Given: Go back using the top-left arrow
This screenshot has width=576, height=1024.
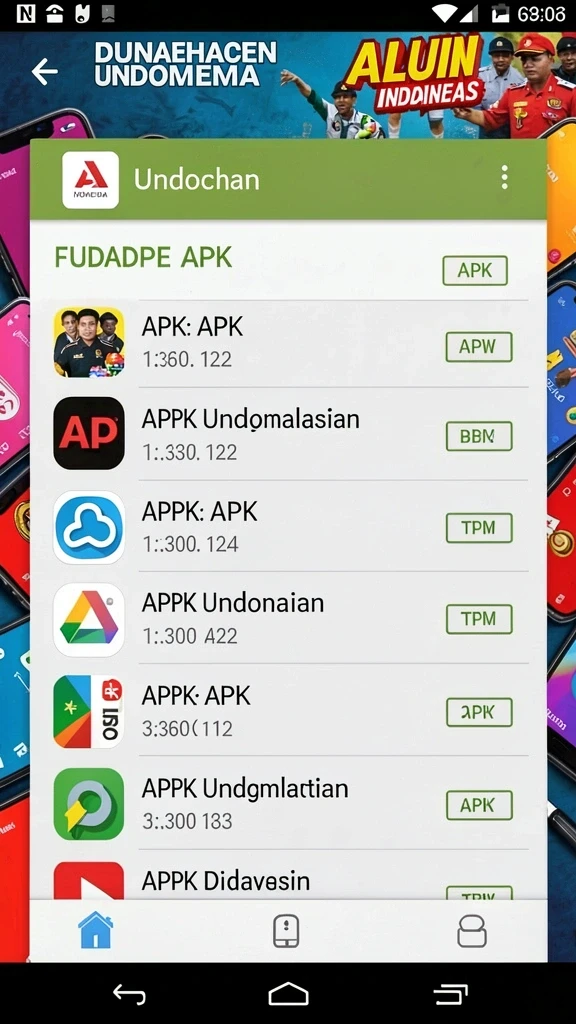Looking at the screenshot, I should point(44,71).
